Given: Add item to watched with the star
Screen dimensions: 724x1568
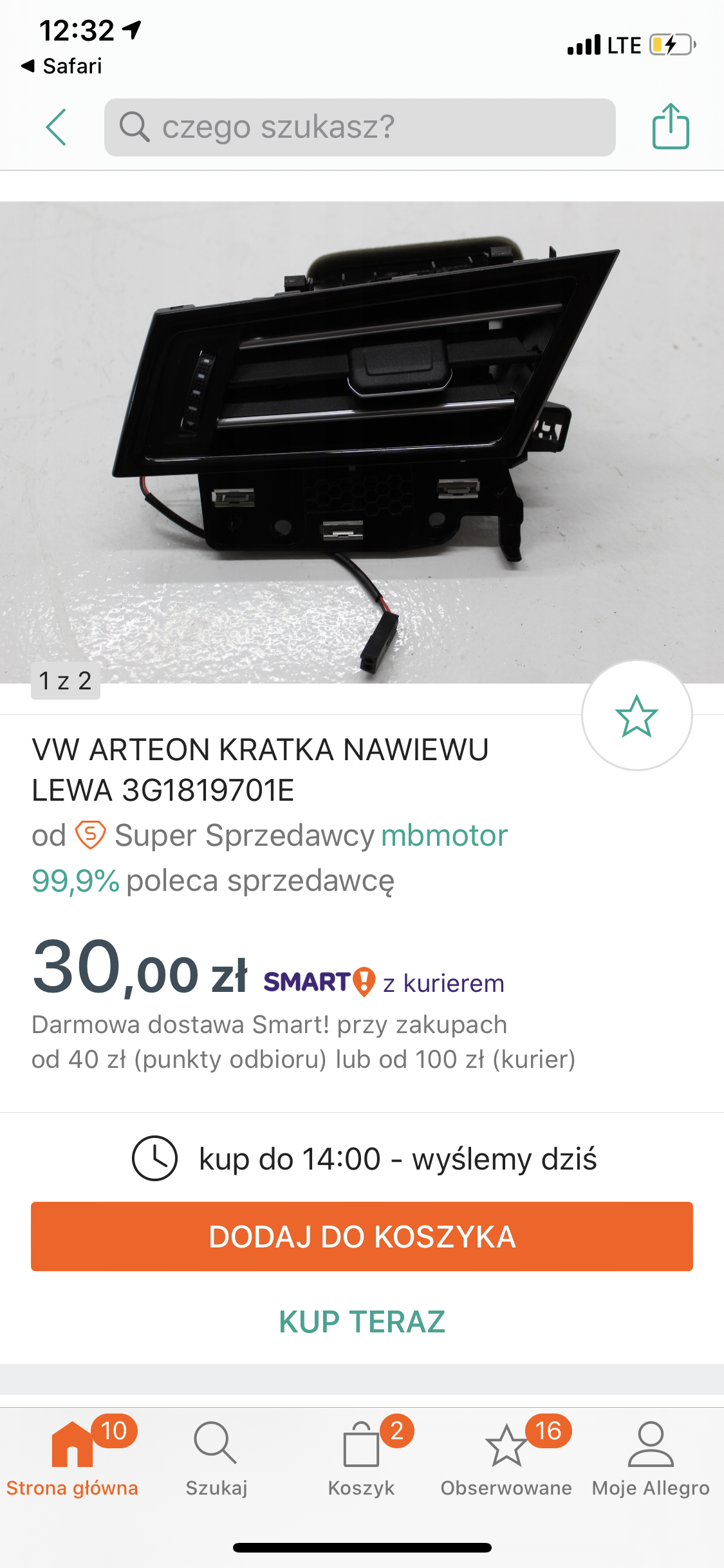Looking at the screenshot, I should point(636,715).
